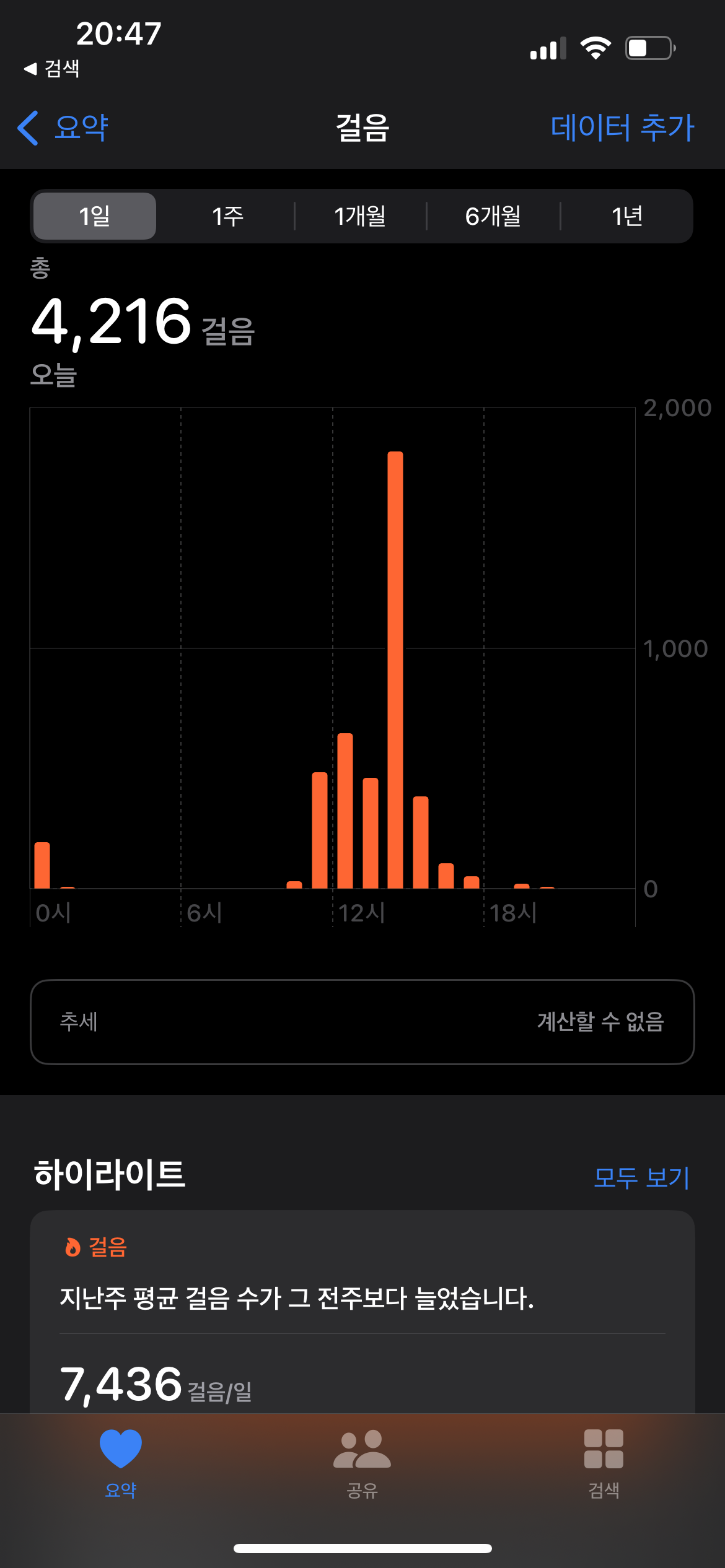Screen dimensions: 725x1568
Task: Switch to the 1주 view
Action: pyautogui.click(x=227, y=216)
